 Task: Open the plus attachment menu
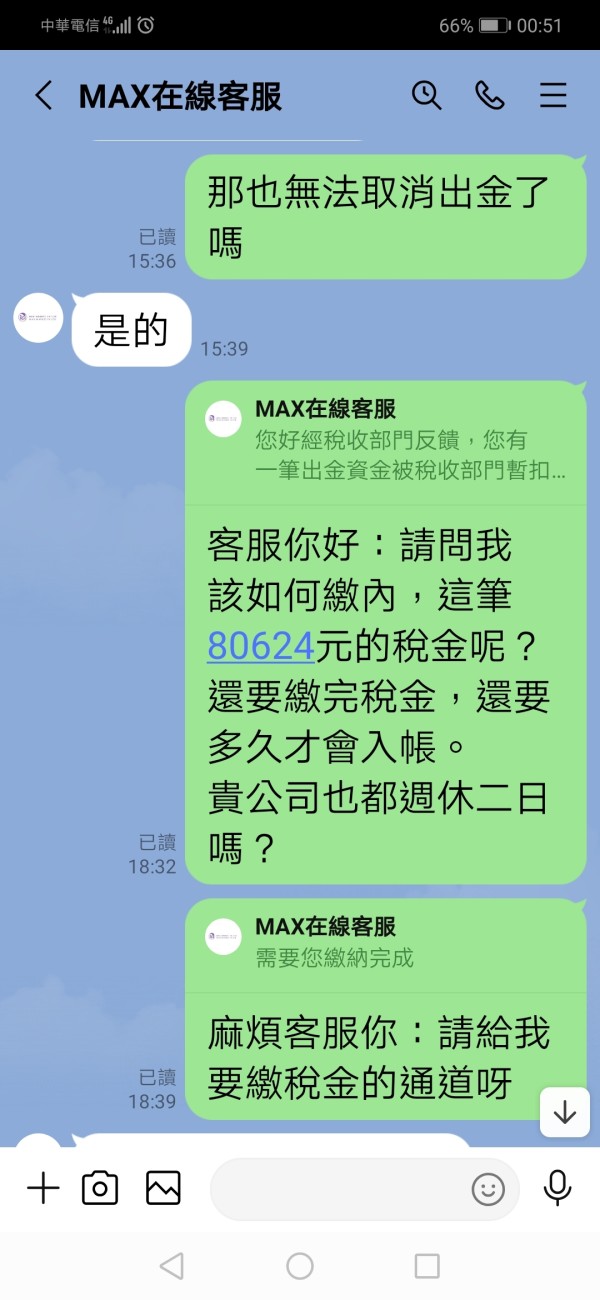[x=43, y=1188]
